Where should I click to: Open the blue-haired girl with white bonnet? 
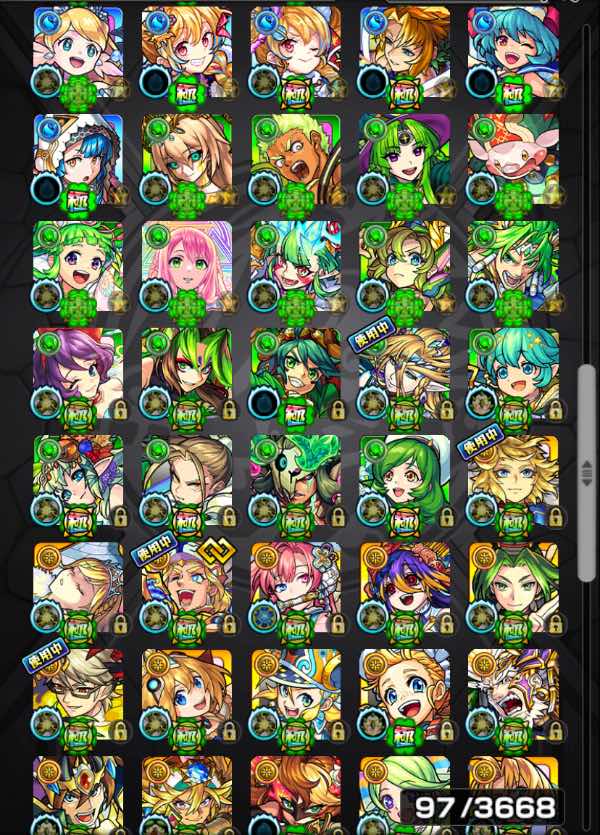pos(77,159)
